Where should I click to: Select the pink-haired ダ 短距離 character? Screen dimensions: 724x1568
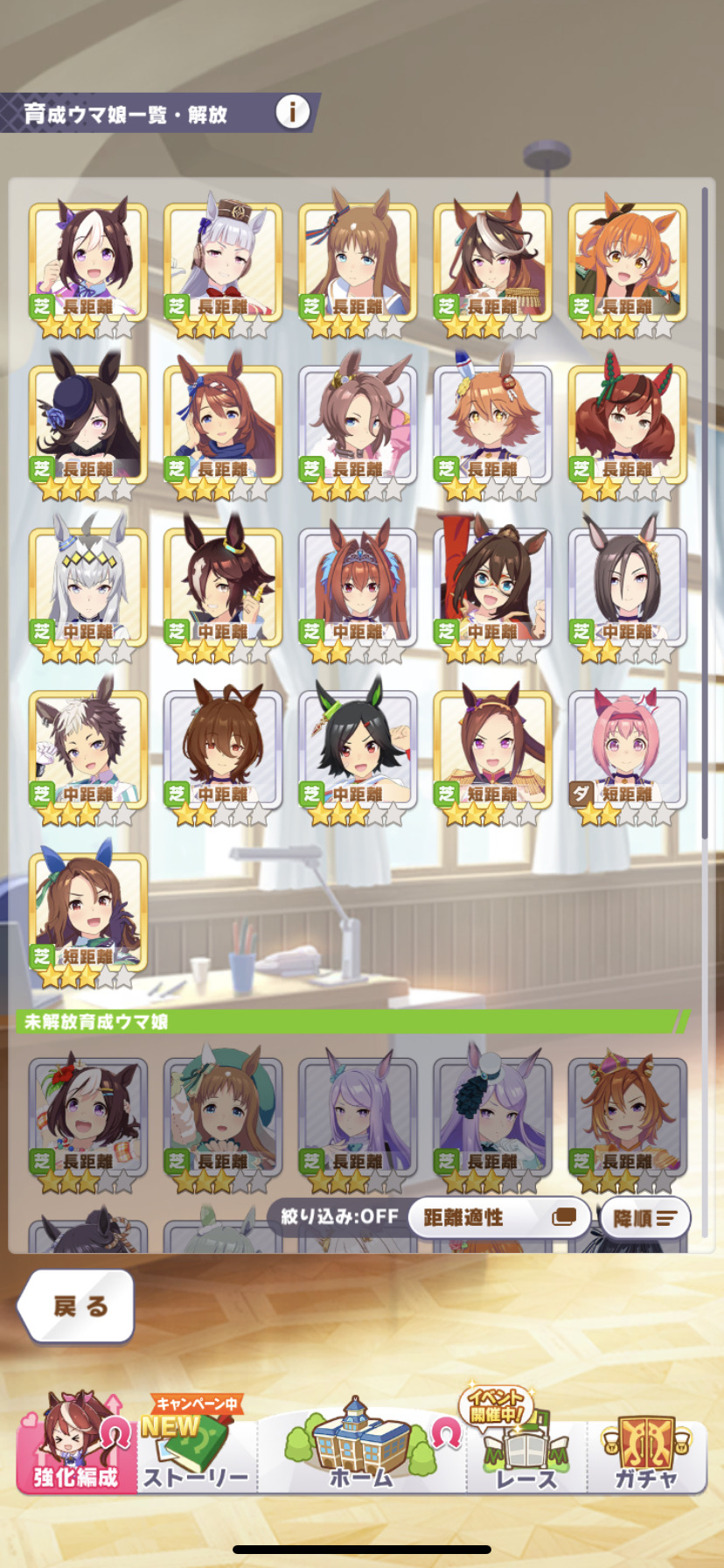pyautogui.click(x=627, y=751)
